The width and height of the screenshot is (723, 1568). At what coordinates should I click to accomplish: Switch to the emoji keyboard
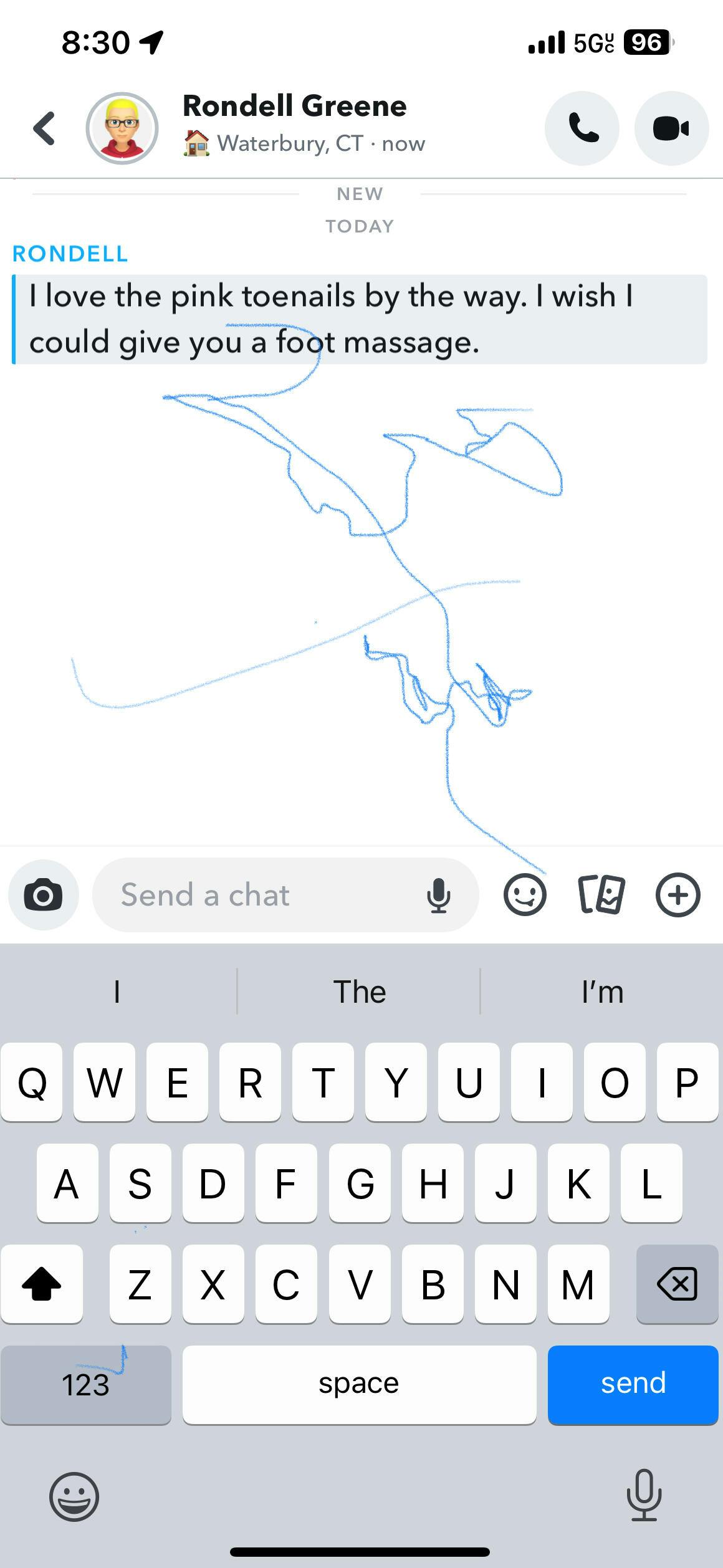coord(74,1496)
